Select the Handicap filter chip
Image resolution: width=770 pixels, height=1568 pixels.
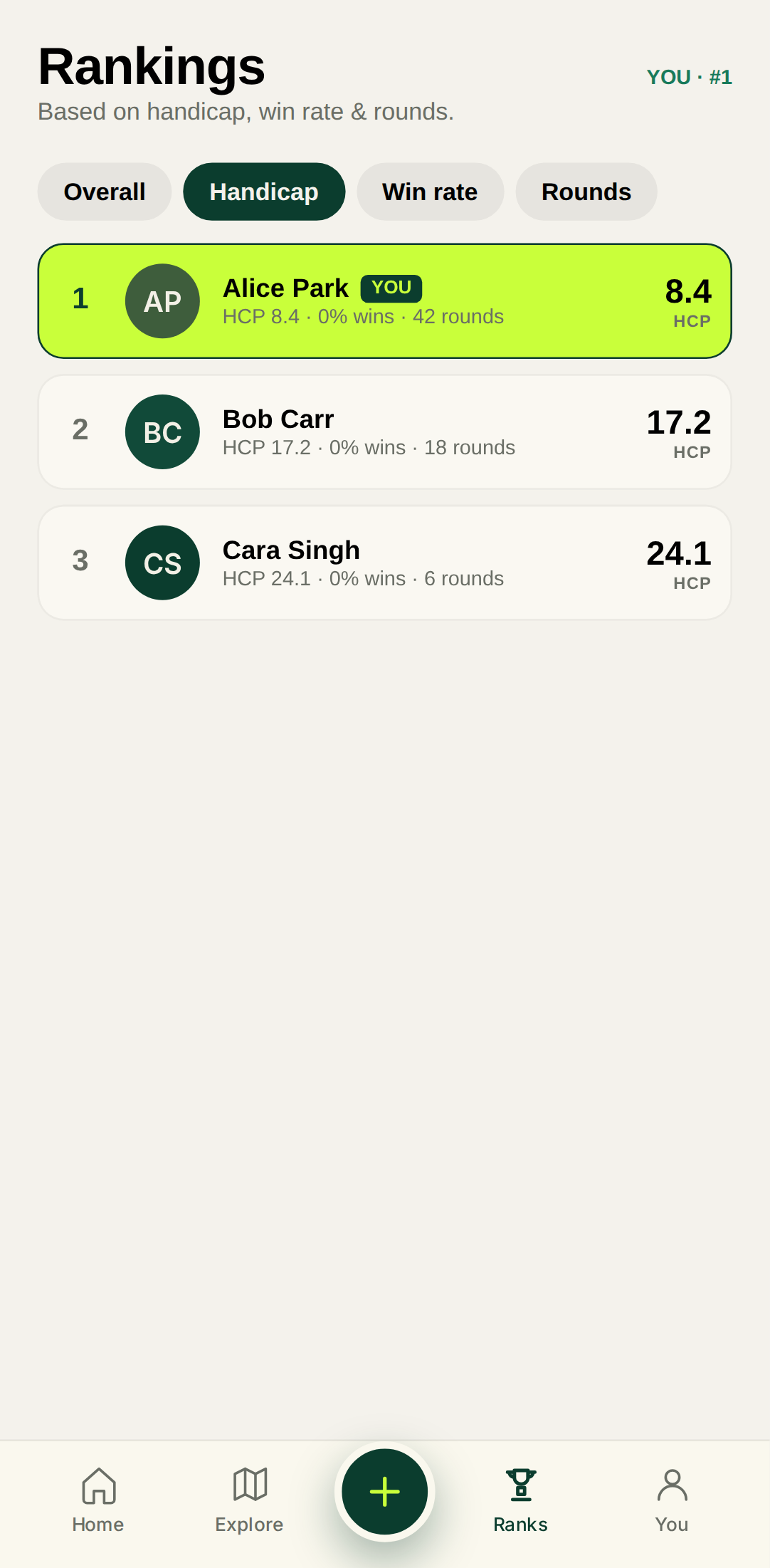[x=264, y=192]
